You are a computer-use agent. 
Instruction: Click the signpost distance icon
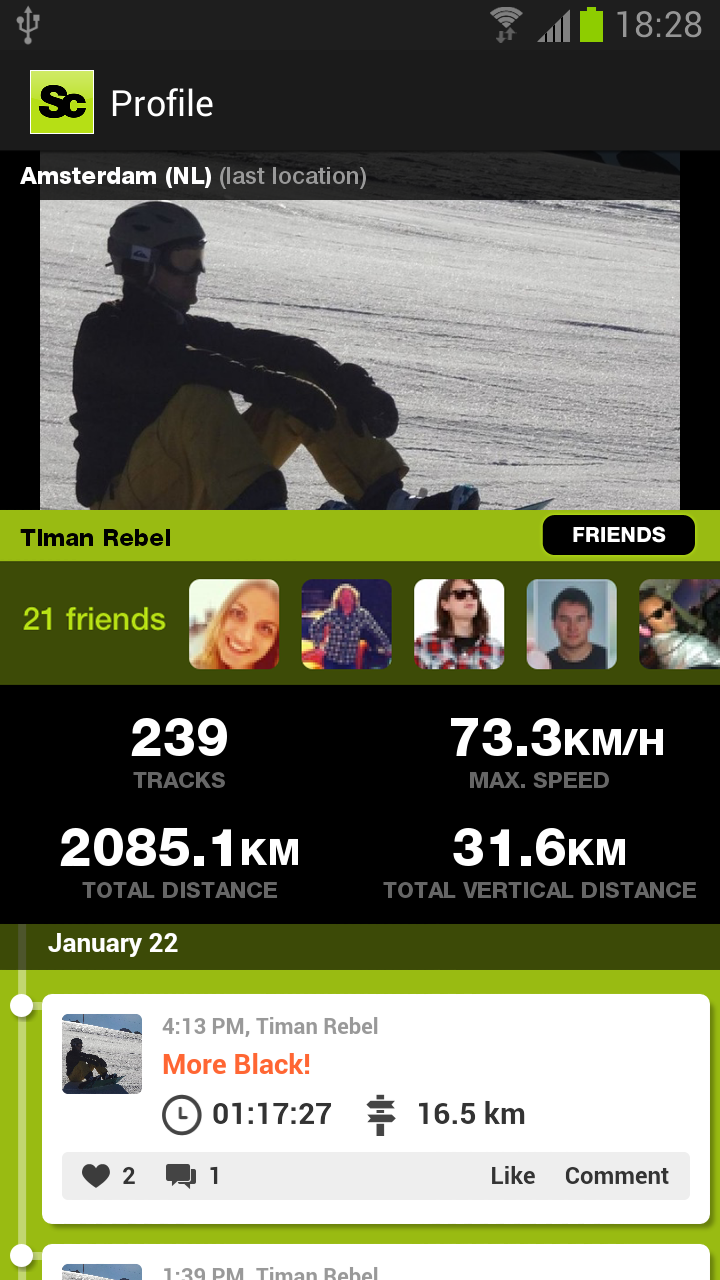pos(382,1113)
